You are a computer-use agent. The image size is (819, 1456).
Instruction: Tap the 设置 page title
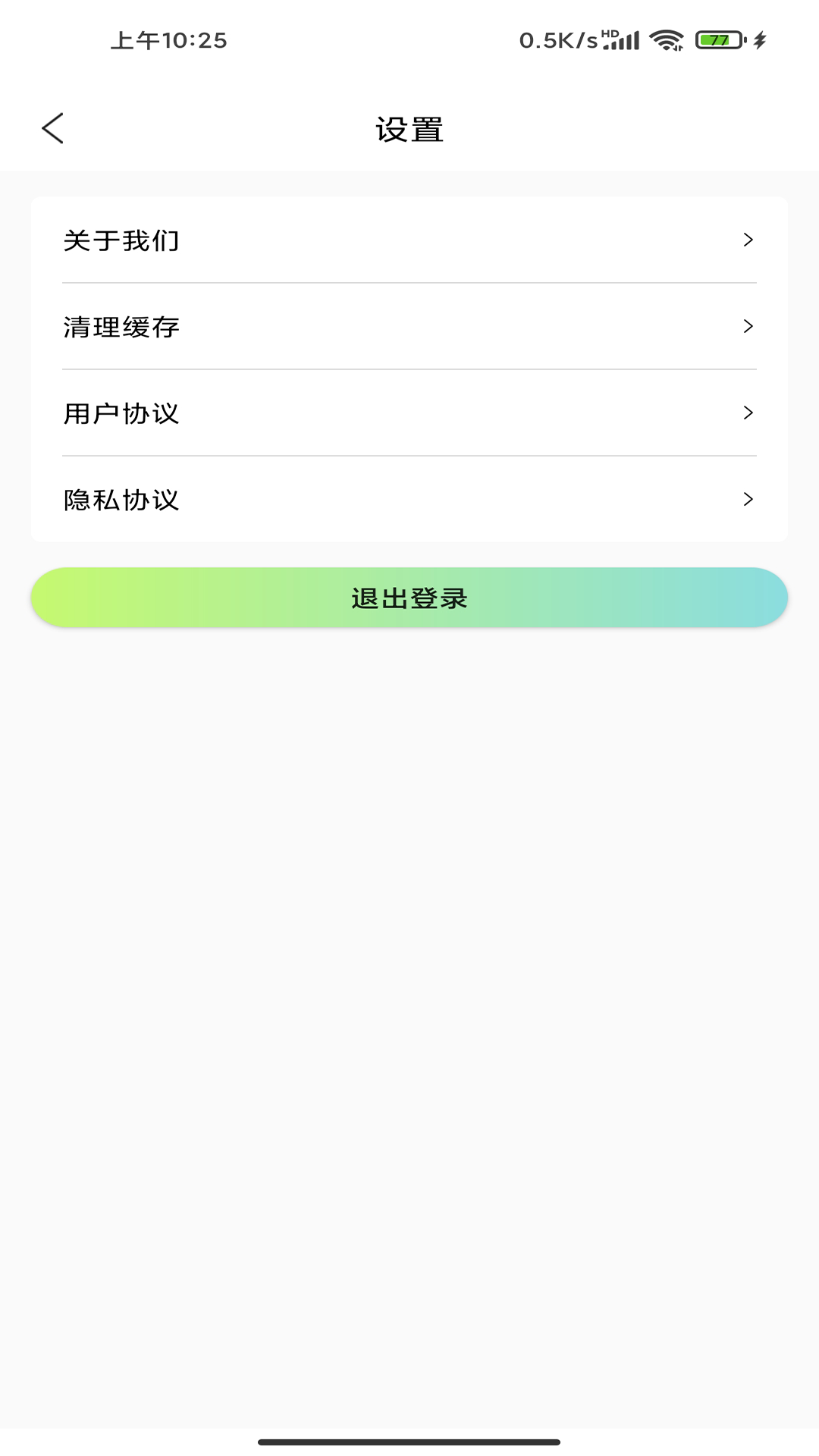coord(409,129)
